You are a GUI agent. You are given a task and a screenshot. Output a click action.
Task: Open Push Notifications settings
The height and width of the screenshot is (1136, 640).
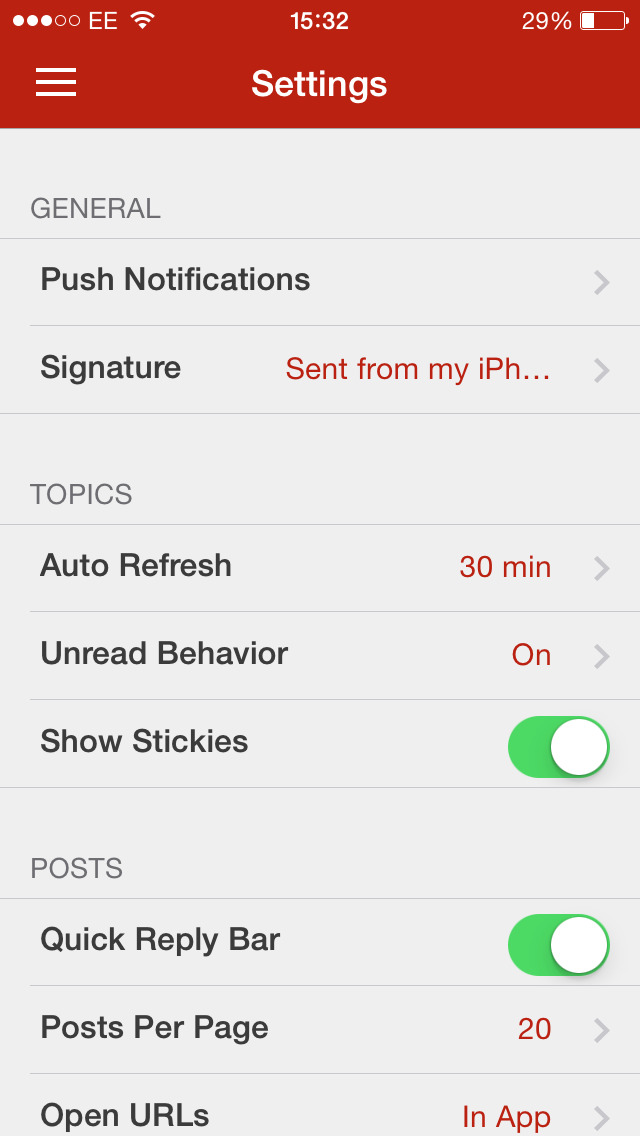click(320, 282)
